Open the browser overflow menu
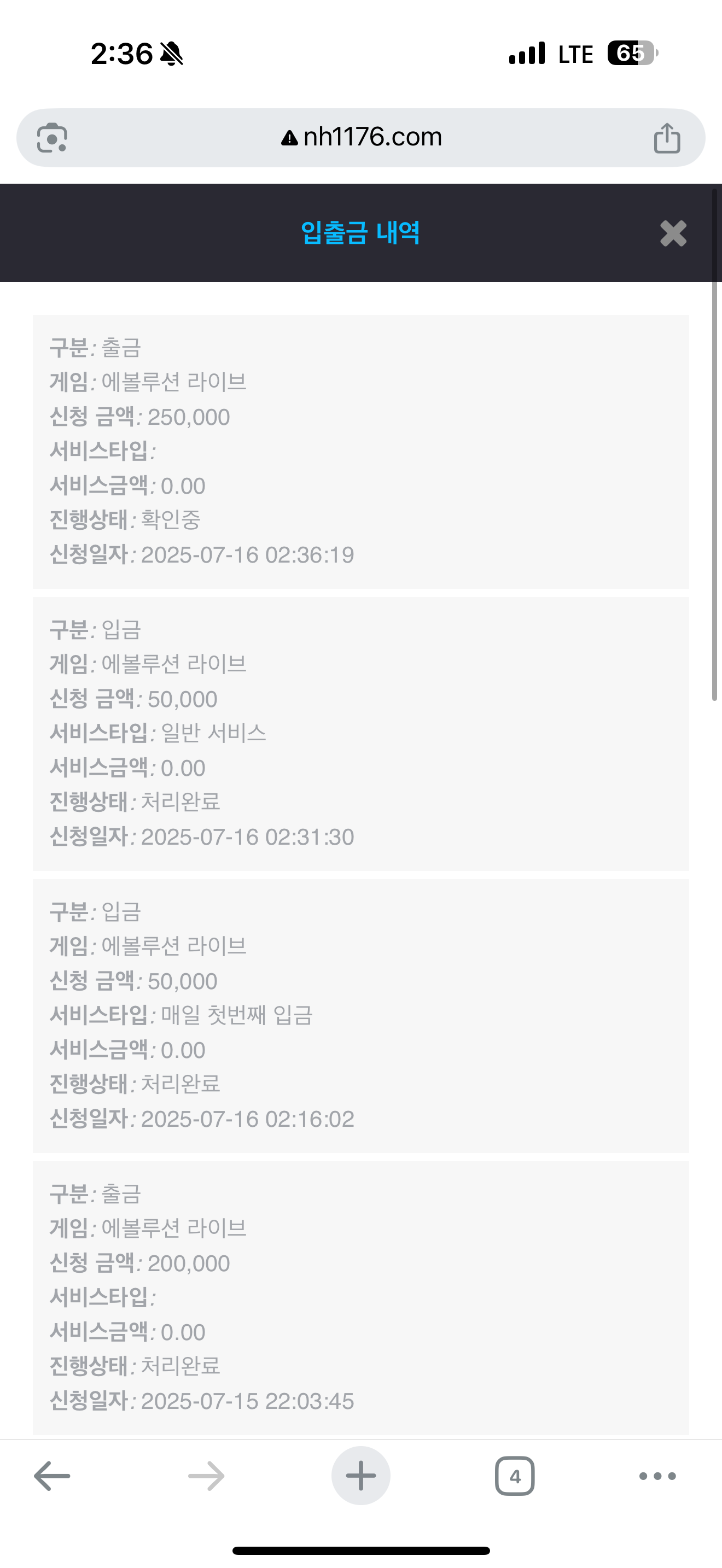 pos(657,1476)
